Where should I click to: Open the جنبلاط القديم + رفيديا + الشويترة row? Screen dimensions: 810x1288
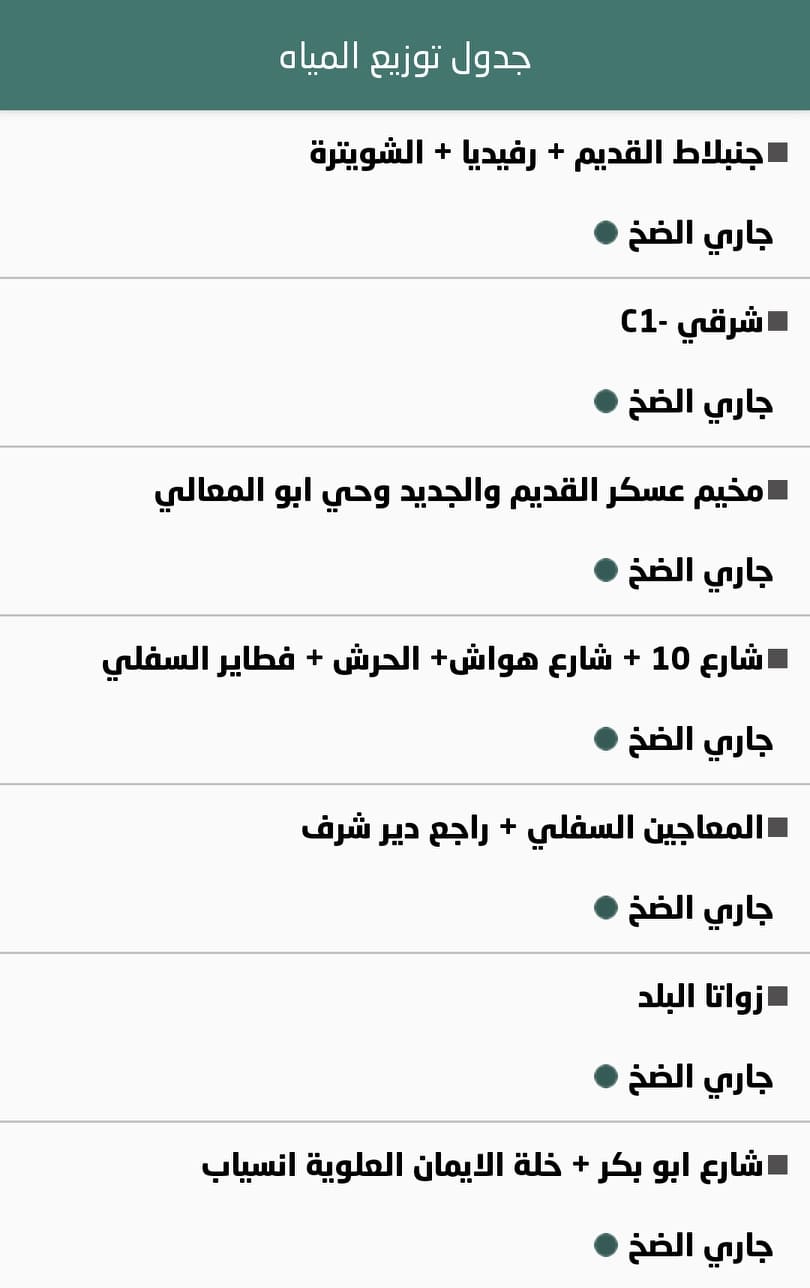[x=537, y=154]
